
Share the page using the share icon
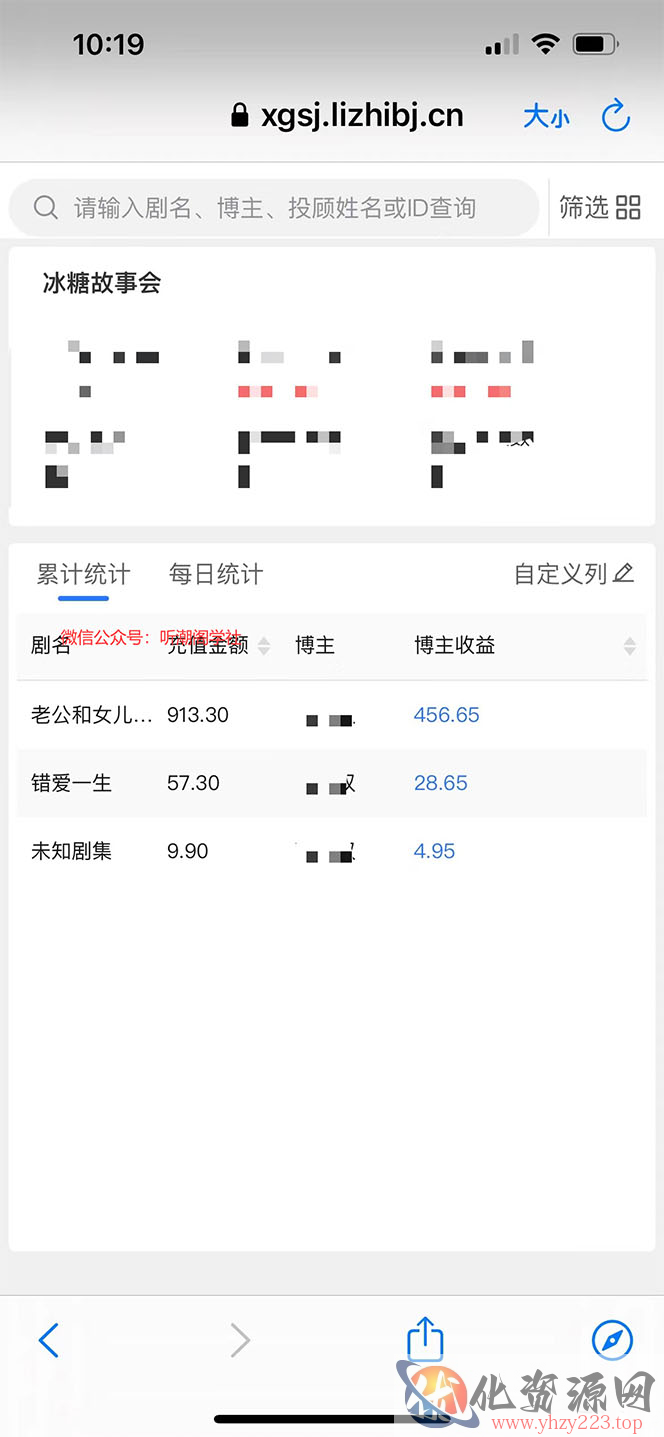[425, 1338]
